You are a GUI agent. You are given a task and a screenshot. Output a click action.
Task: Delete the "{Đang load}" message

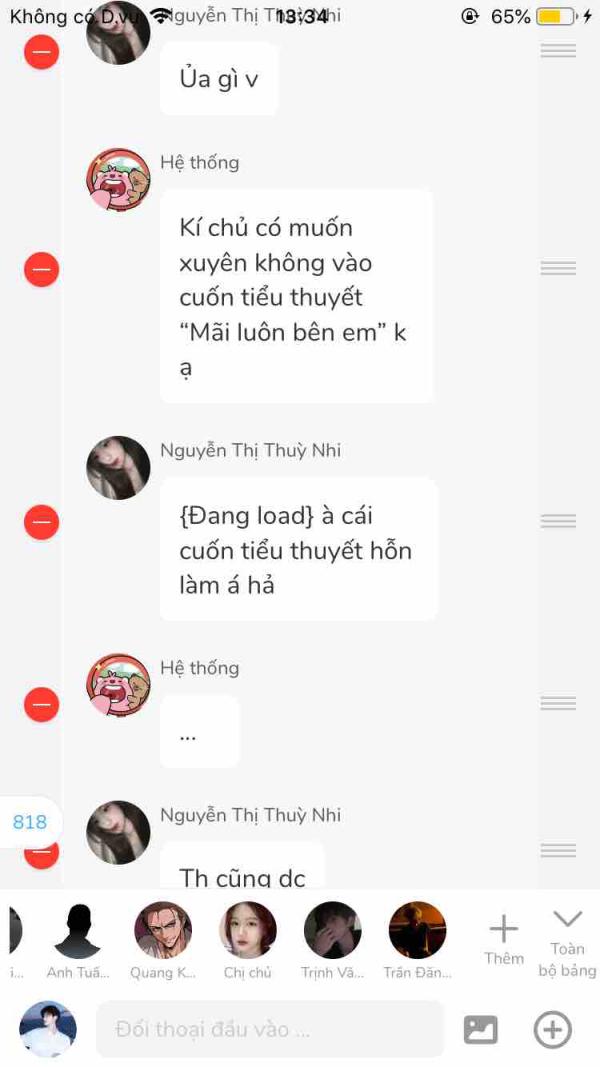click(41, 521)
